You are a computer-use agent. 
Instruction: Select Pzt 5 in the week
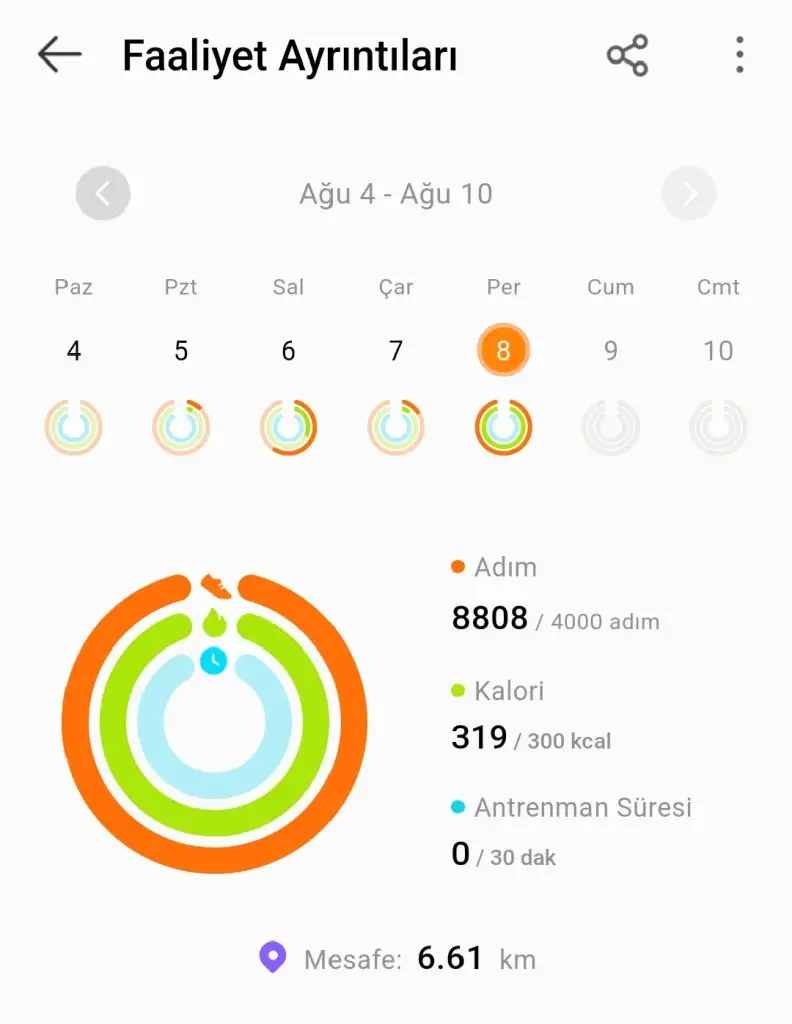coord(181,351)
